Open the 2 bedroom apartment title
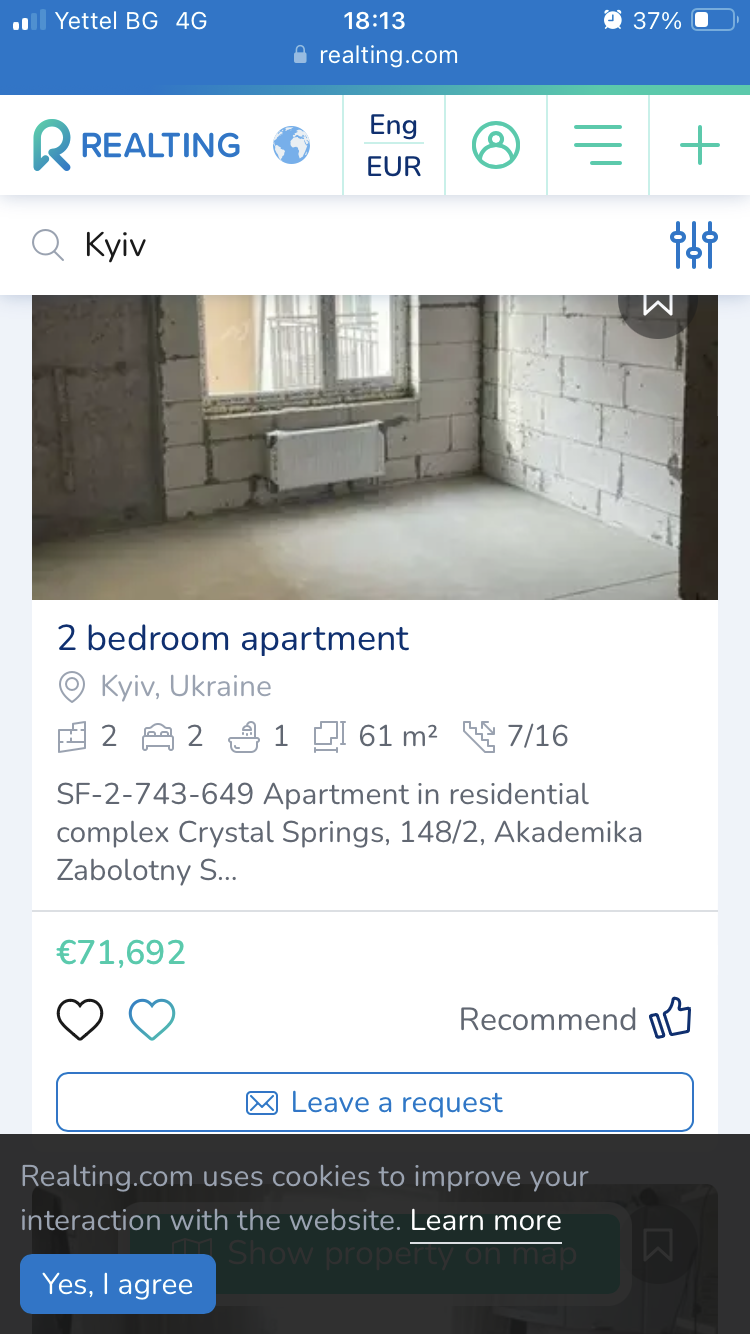The width and height of the screenshot is (750, 1334). pos(233,638)
